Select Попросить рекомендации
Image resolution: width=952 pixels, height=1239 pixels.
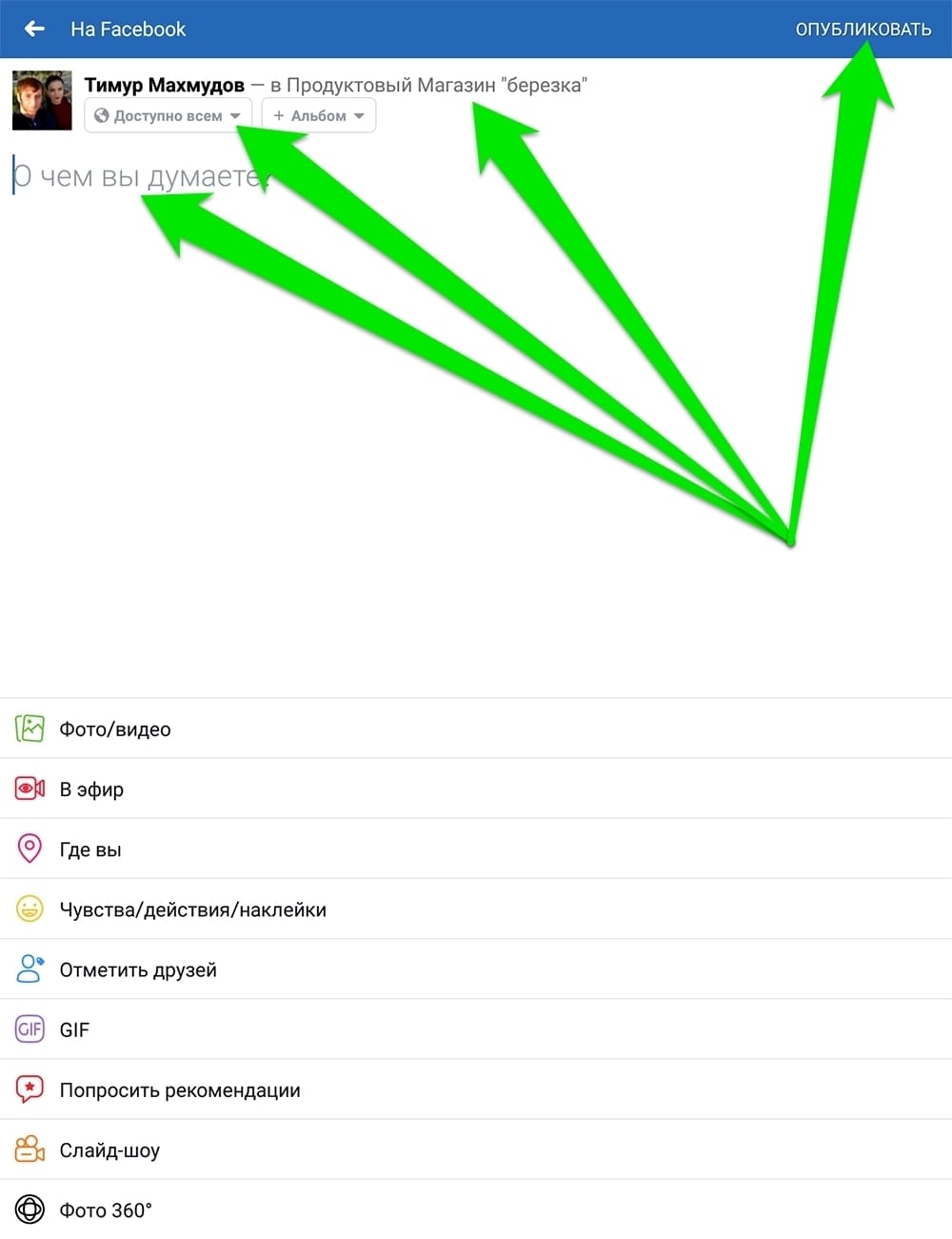click(179, 1089)
